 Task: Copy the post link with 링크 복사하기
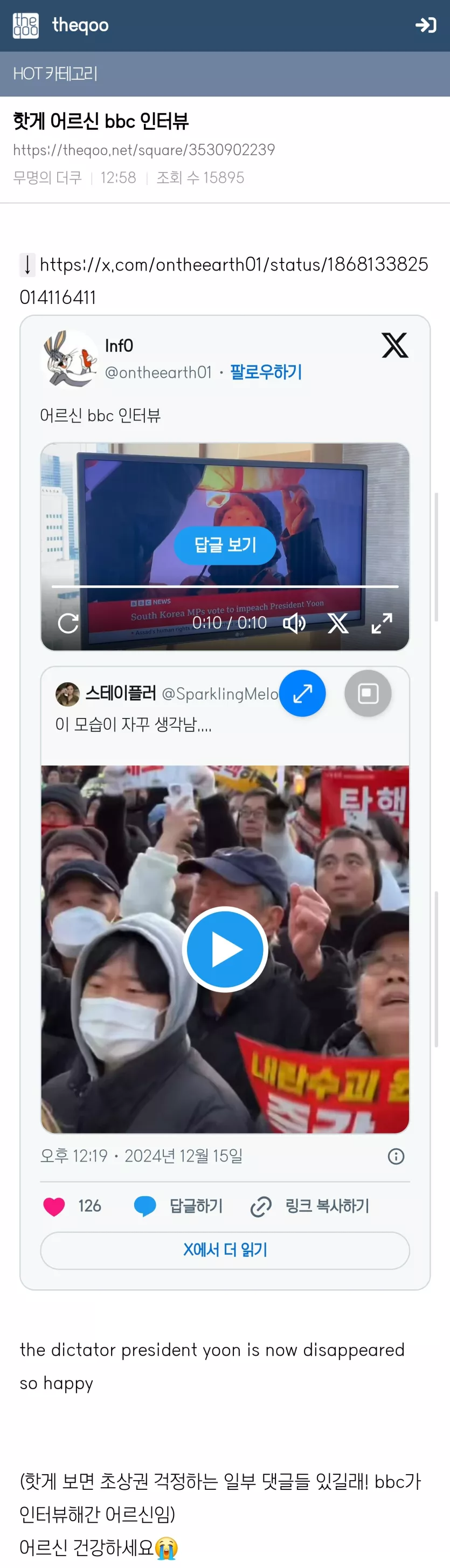(x=310, y=1206)
